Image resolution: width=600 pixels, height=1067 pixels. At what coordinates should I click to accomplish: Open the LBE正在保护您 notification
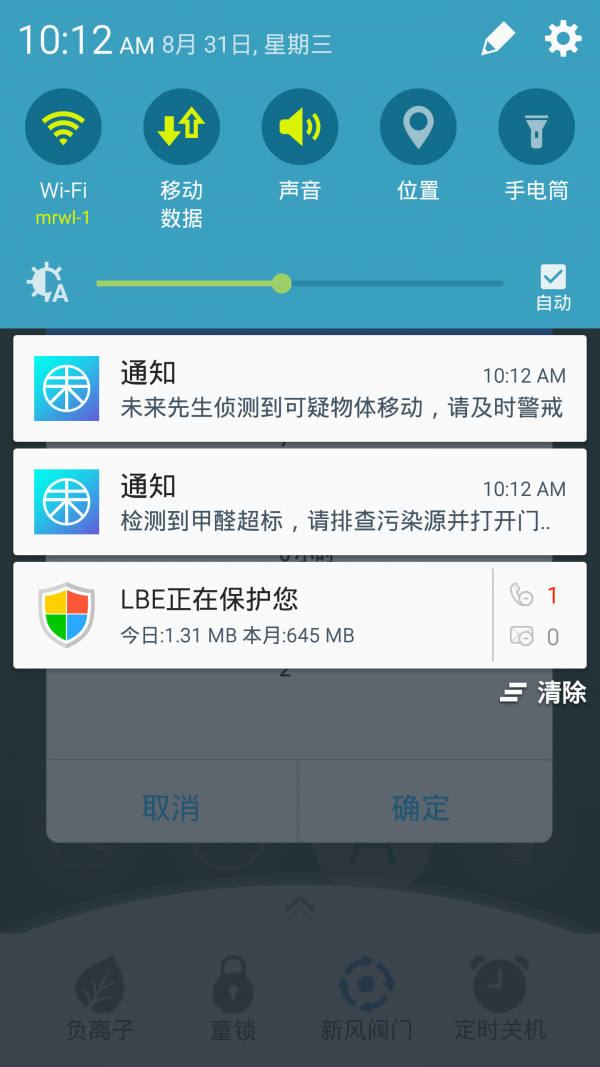coord(250,615)
